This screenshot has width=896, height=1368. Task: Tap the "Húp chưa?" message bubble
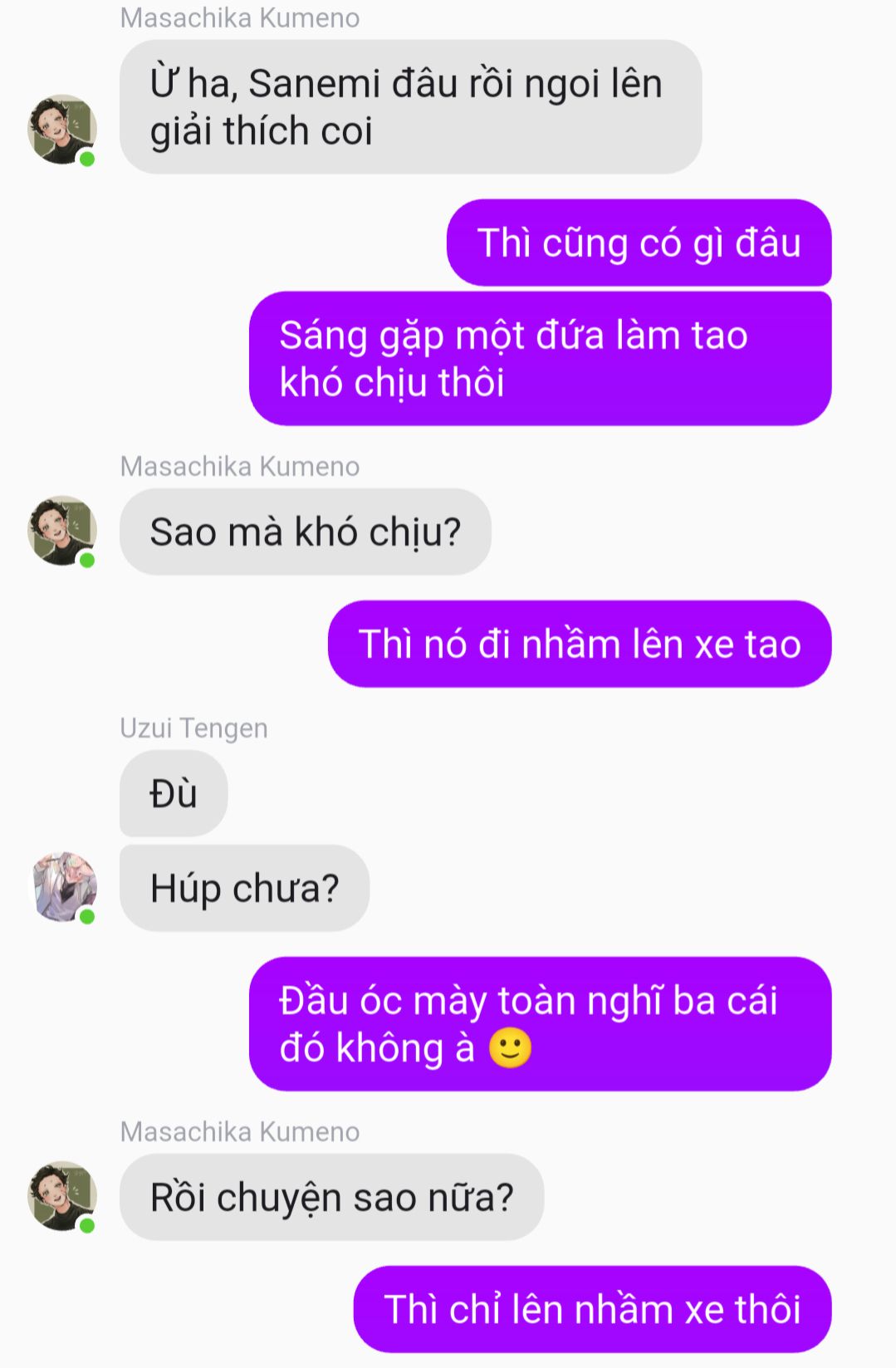point(244,888)
